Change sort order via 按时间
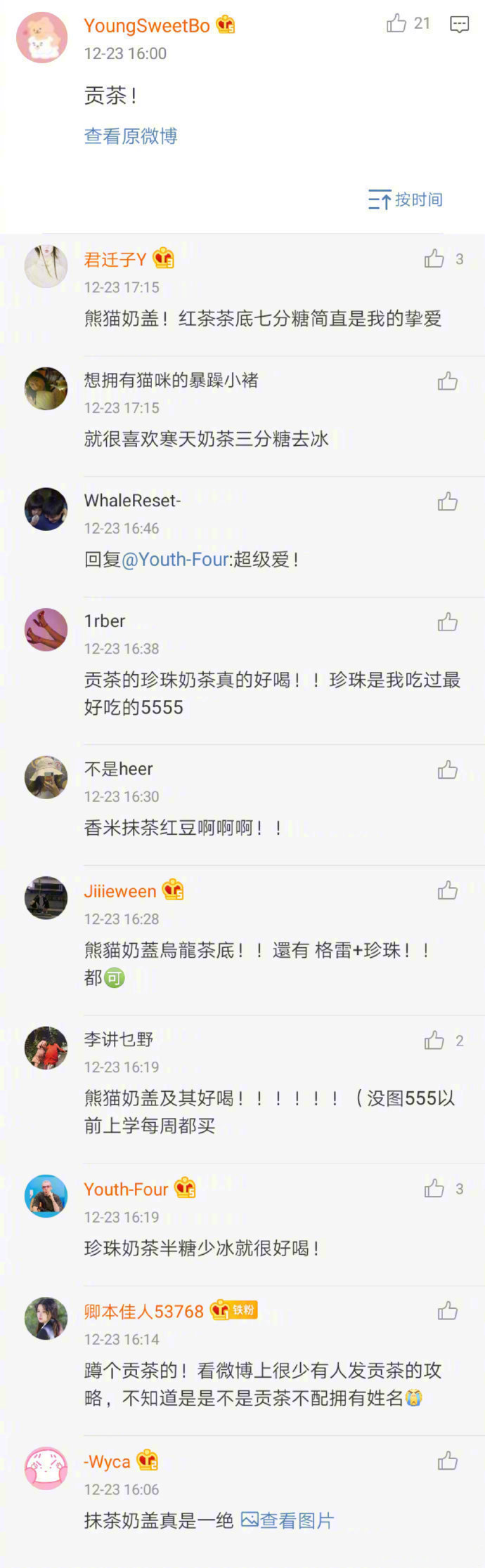Screen dimensions: 485x1568 pos(406,199)
